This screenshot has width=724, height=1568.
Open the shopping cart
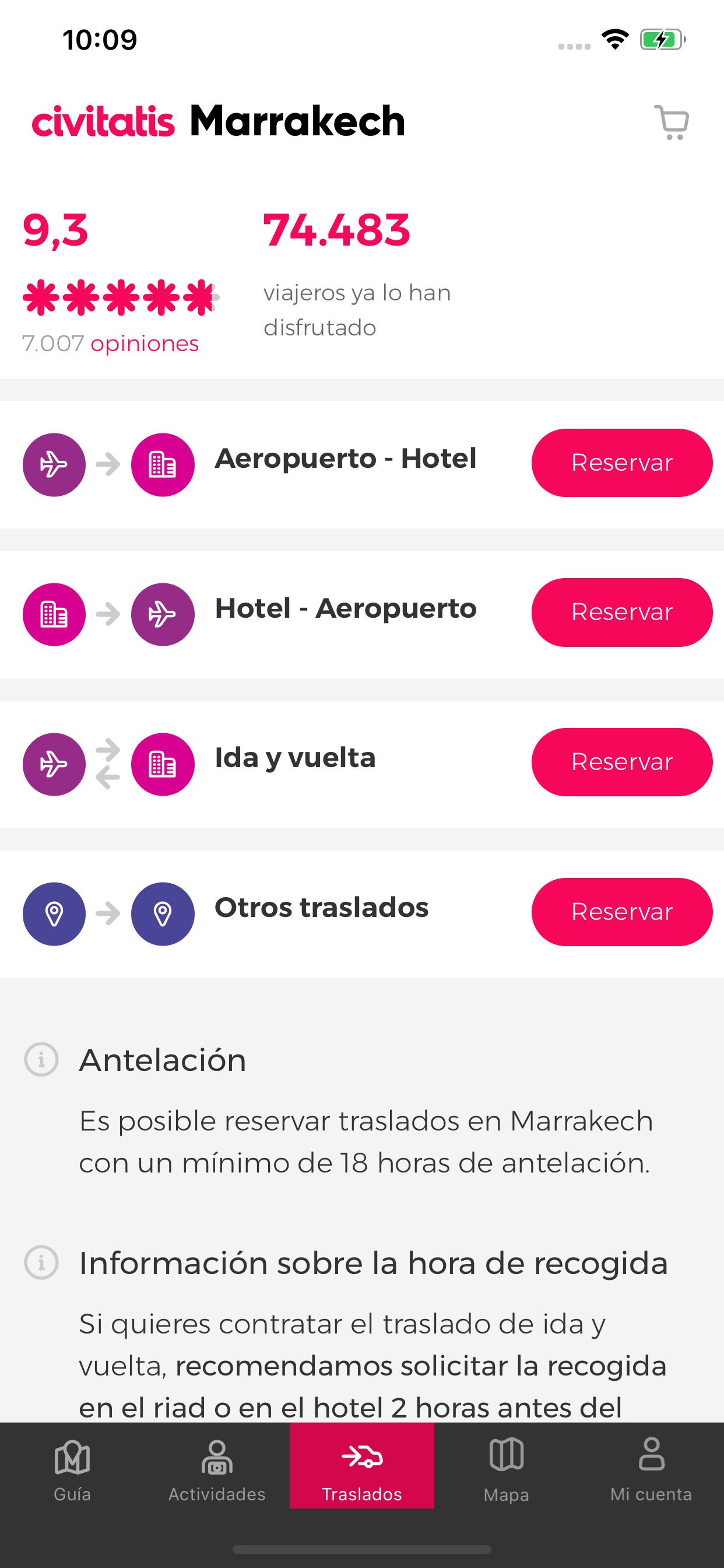671,123
